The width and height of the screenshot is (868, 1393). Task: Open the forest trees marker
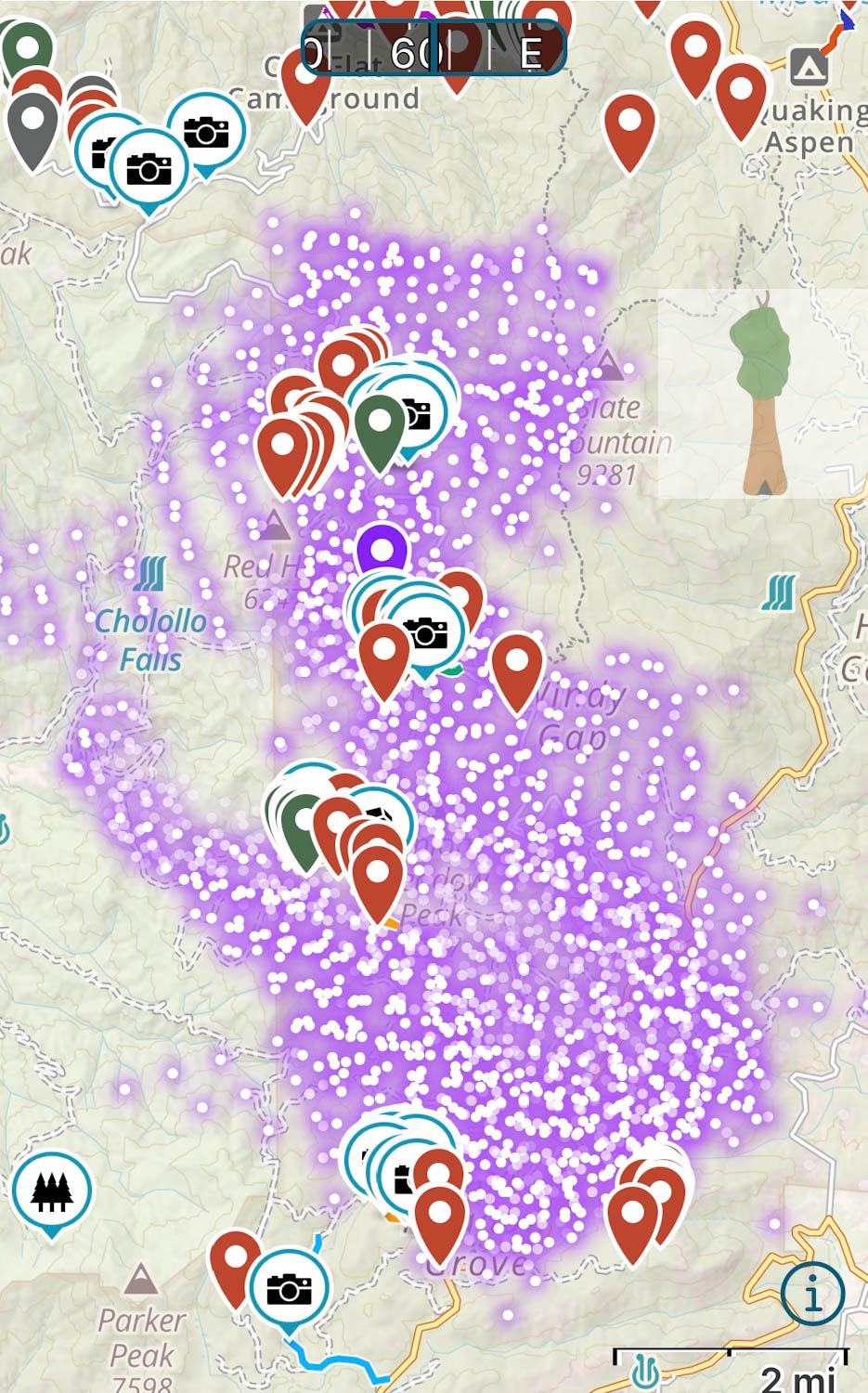click(x=52, y=1191)
